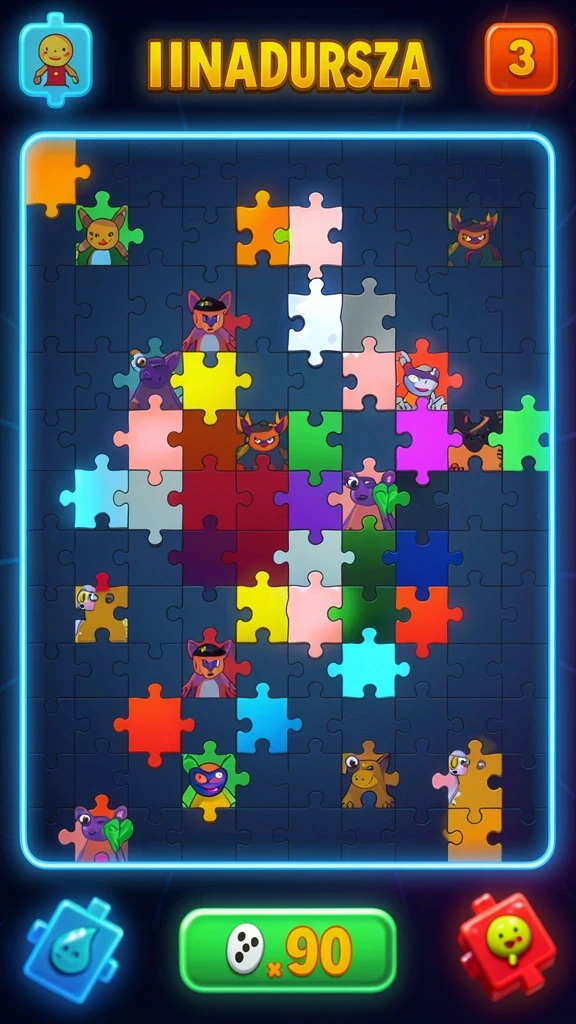Screen dimensions: 576x1024
Task: Pick the dark blue puzzle piece
Action: pyautogui.click(x=425, y=558)
